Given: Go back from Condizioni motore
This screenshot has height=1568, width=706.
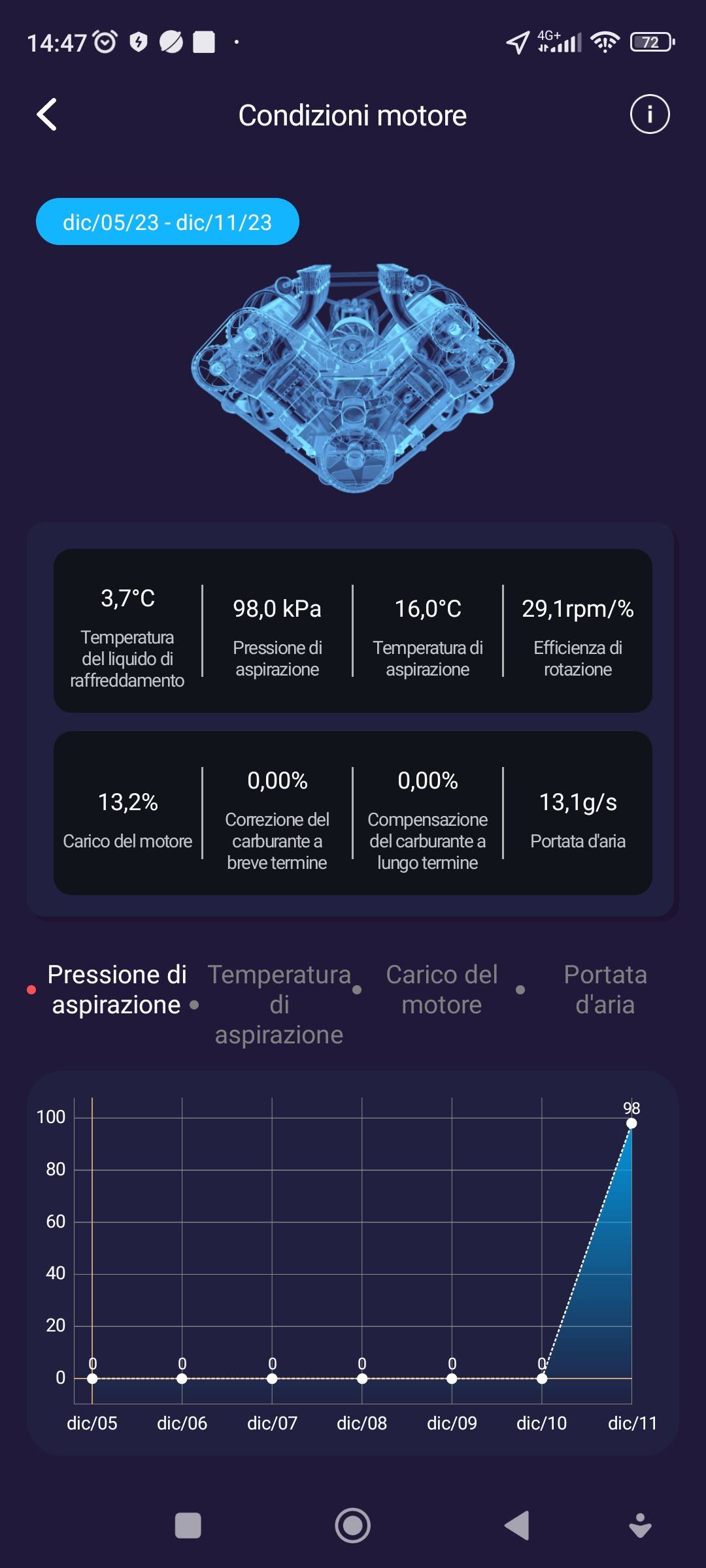Looking at the screenshot, I should pos(46,115).
